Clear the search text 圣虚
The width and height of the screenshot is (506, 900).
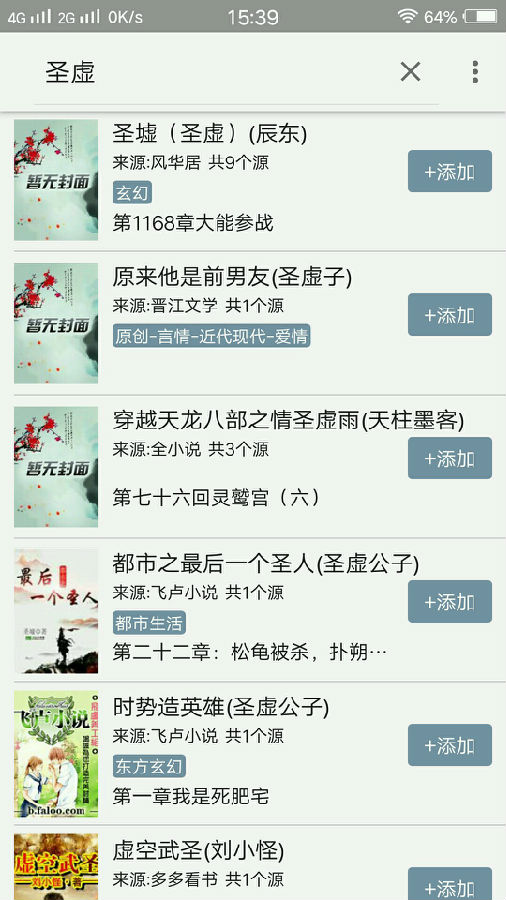point(410,72)
